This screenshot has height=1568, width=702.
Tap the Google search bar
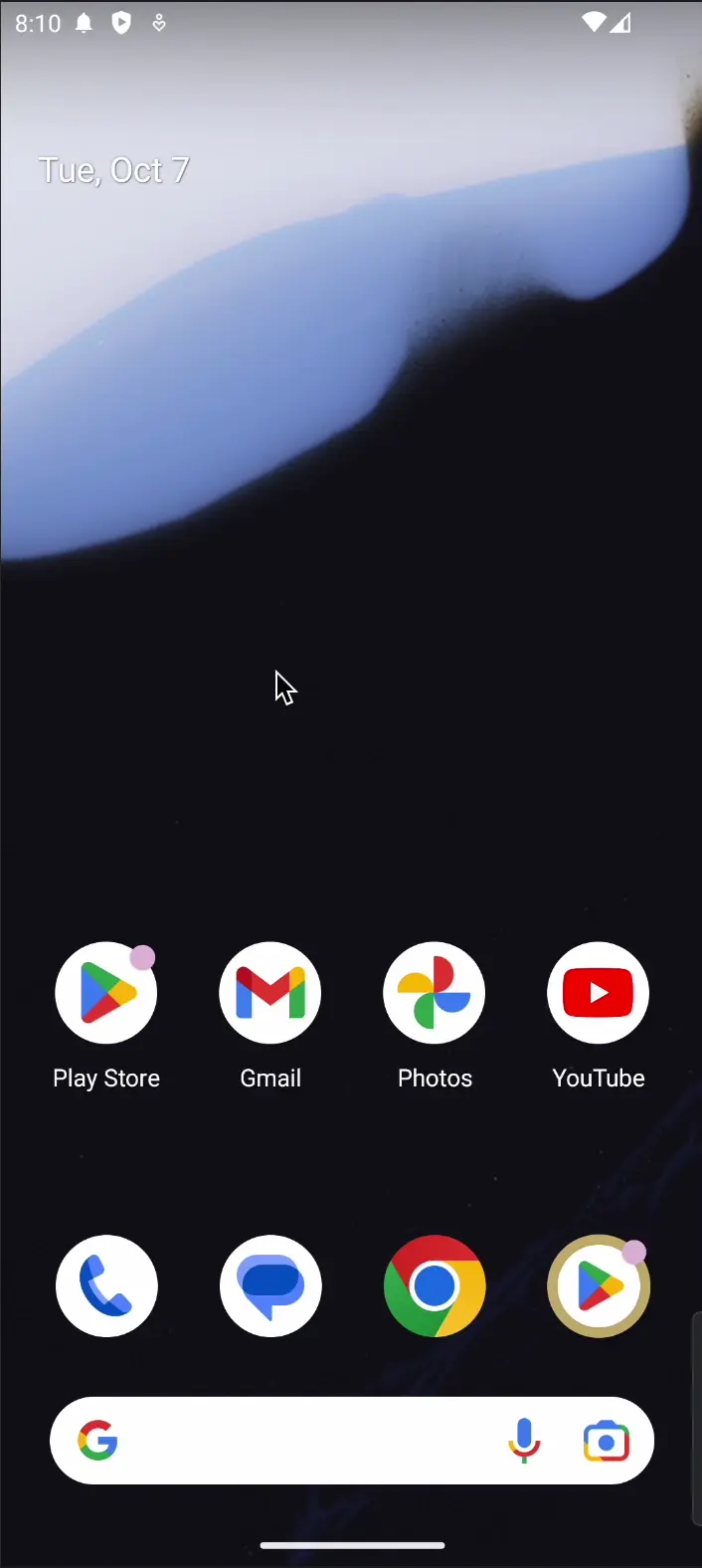tap(298, 1441)
